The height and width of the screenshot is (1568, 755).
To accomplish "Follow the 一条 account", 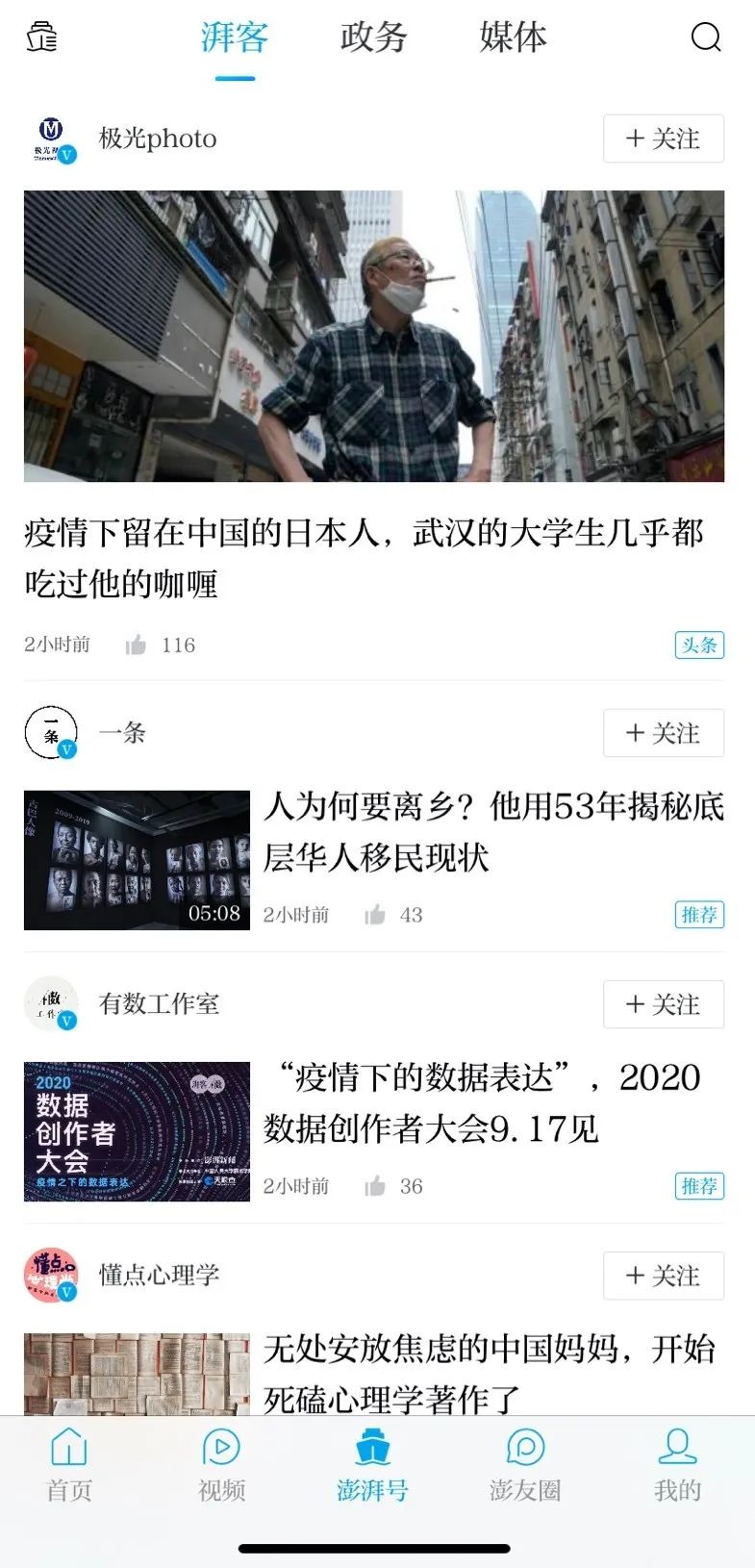I will [663, 733].
